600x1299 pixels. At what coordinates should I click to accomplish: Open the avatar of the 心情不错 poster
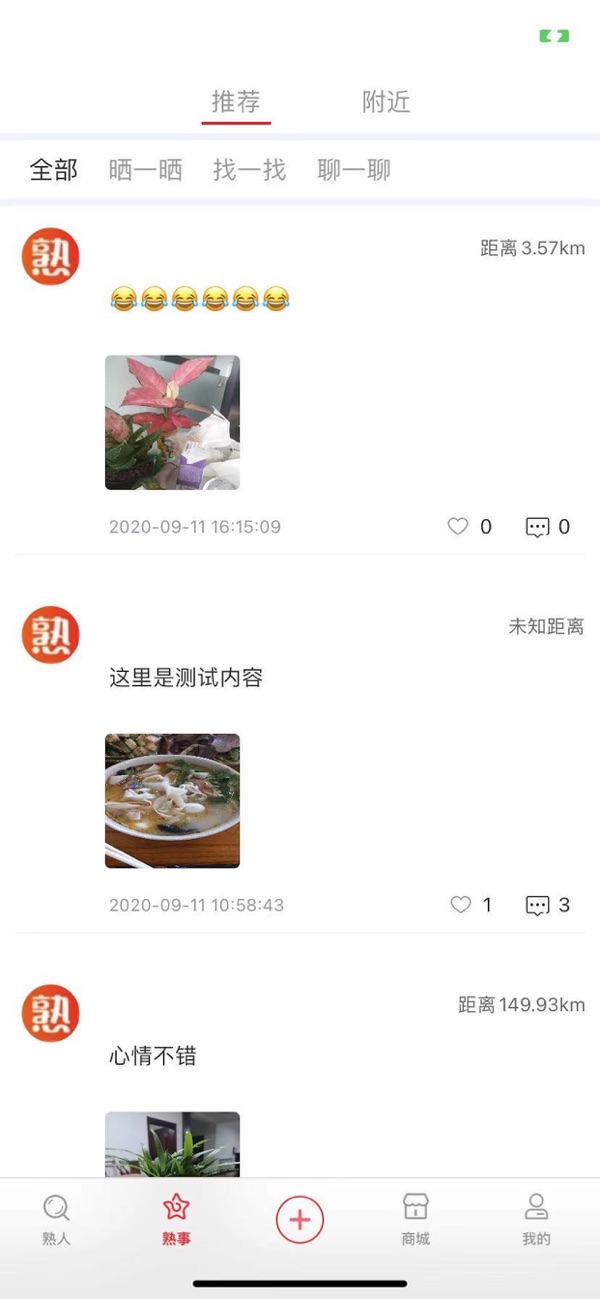(50, 1013)
